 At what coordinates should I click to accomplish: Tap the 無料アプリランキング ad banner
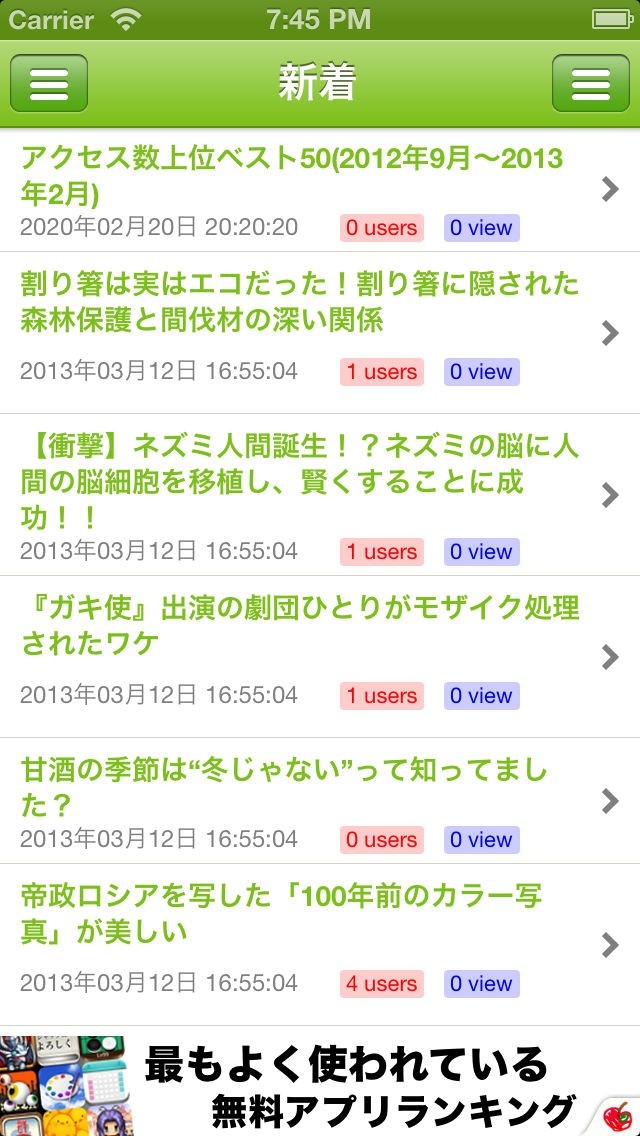pos(320,1086)
